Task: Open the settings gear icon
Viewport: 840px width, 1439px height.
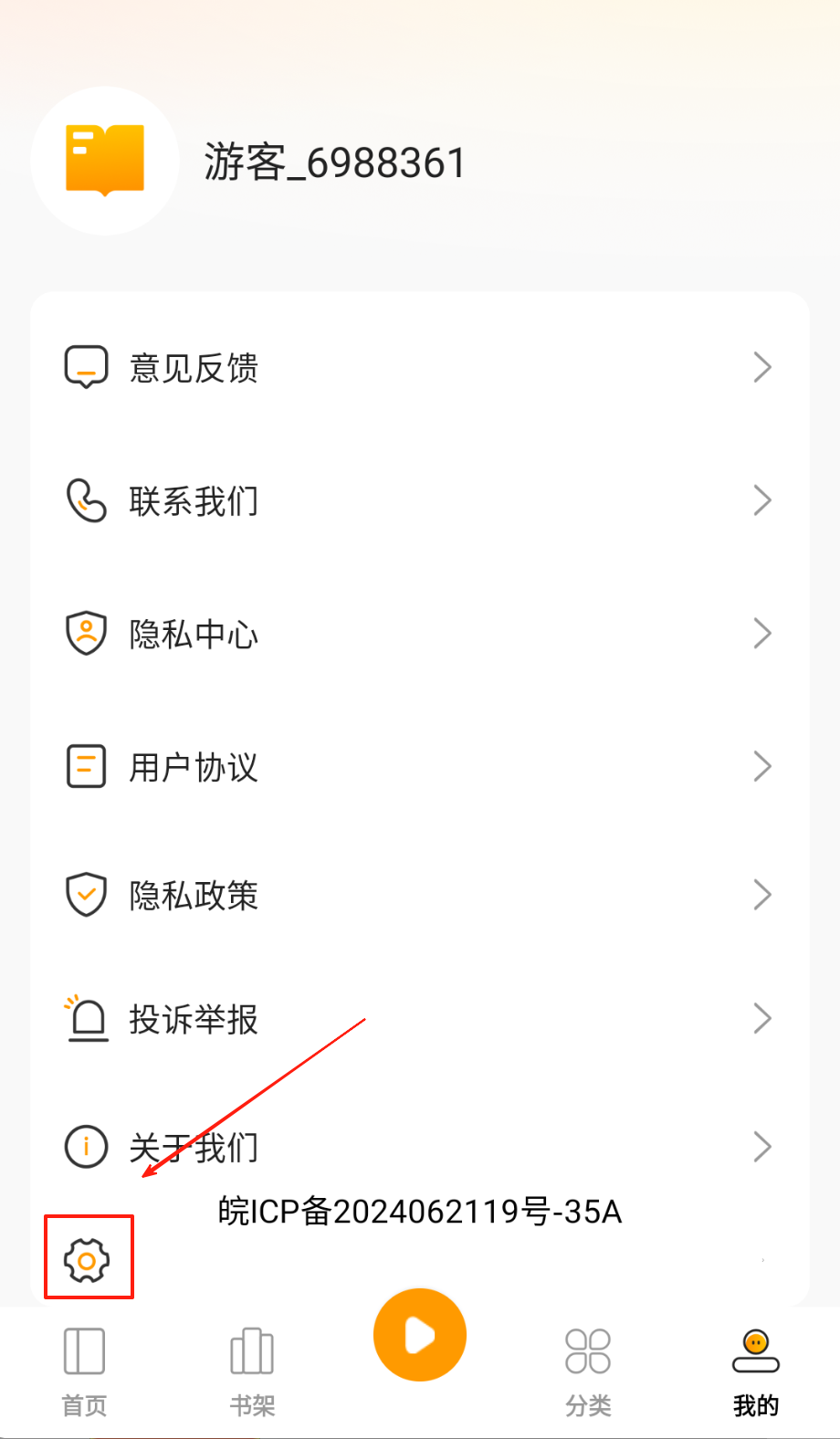Action: [x=87, y=1260]
